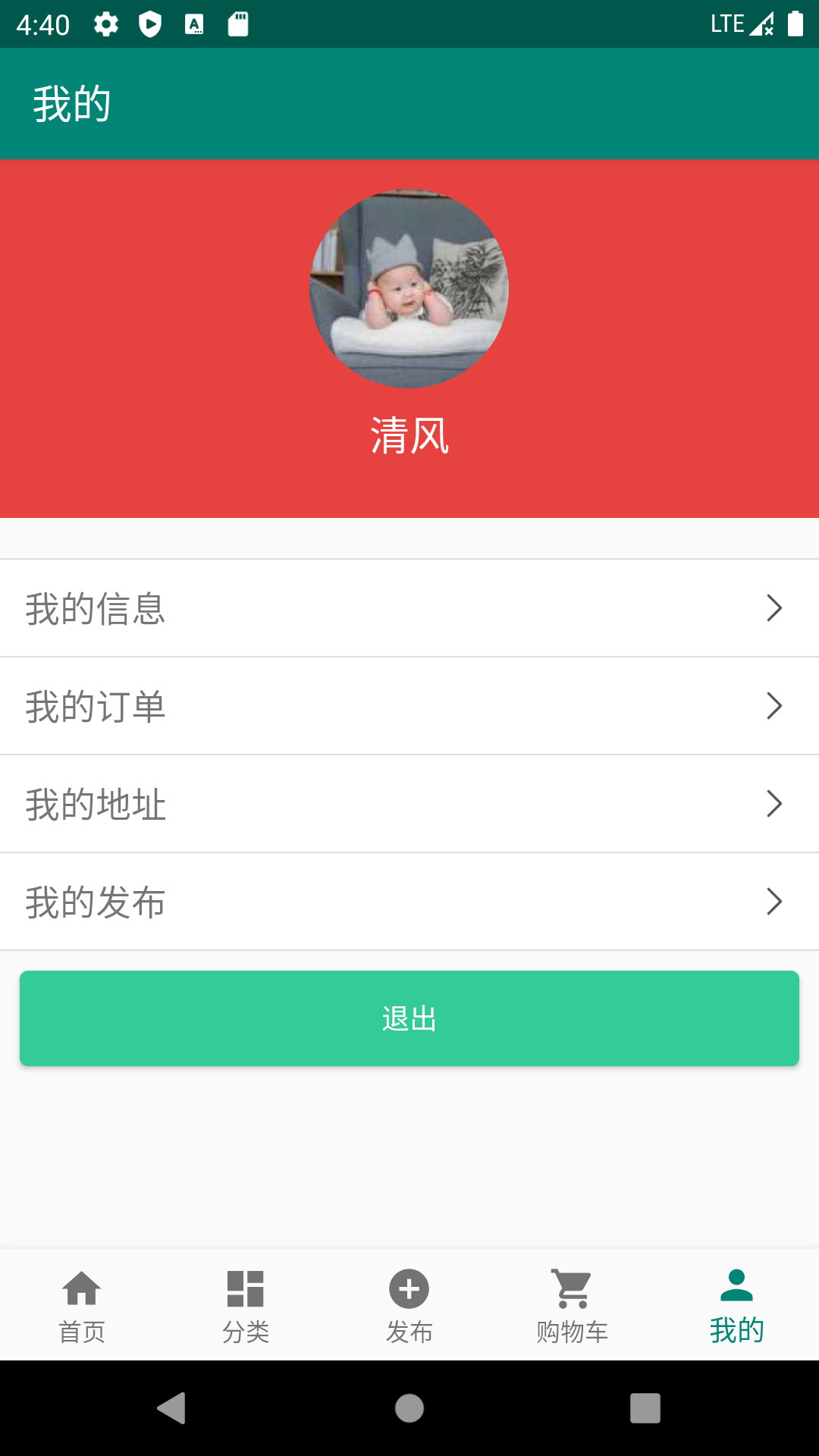Switch to the 分类 tab
This screenshot has width=819, height=1456.
click(246, 1304)
